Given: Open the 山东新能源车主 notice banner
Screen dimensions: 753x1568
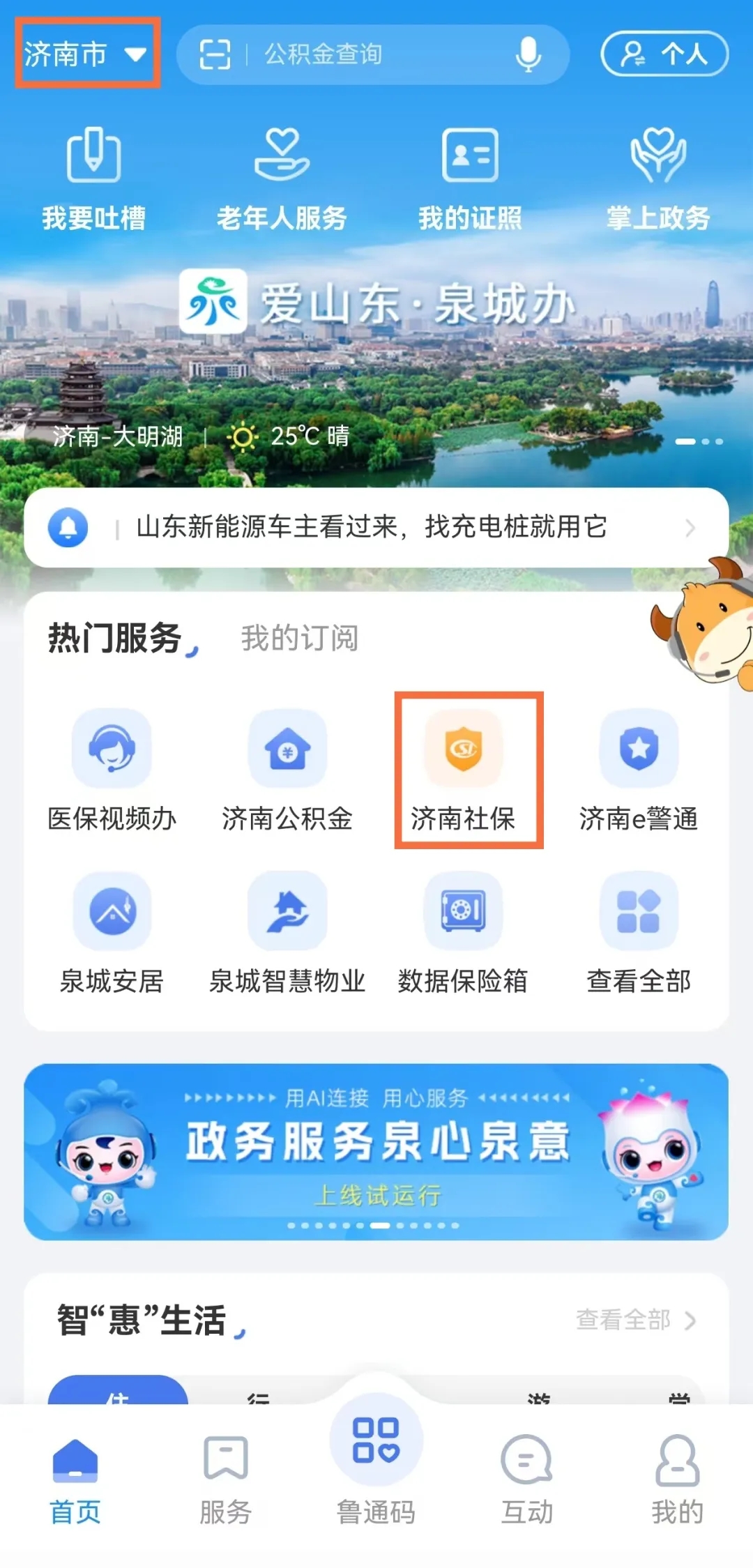Looking at the screenshot, I should click(376, 527).
